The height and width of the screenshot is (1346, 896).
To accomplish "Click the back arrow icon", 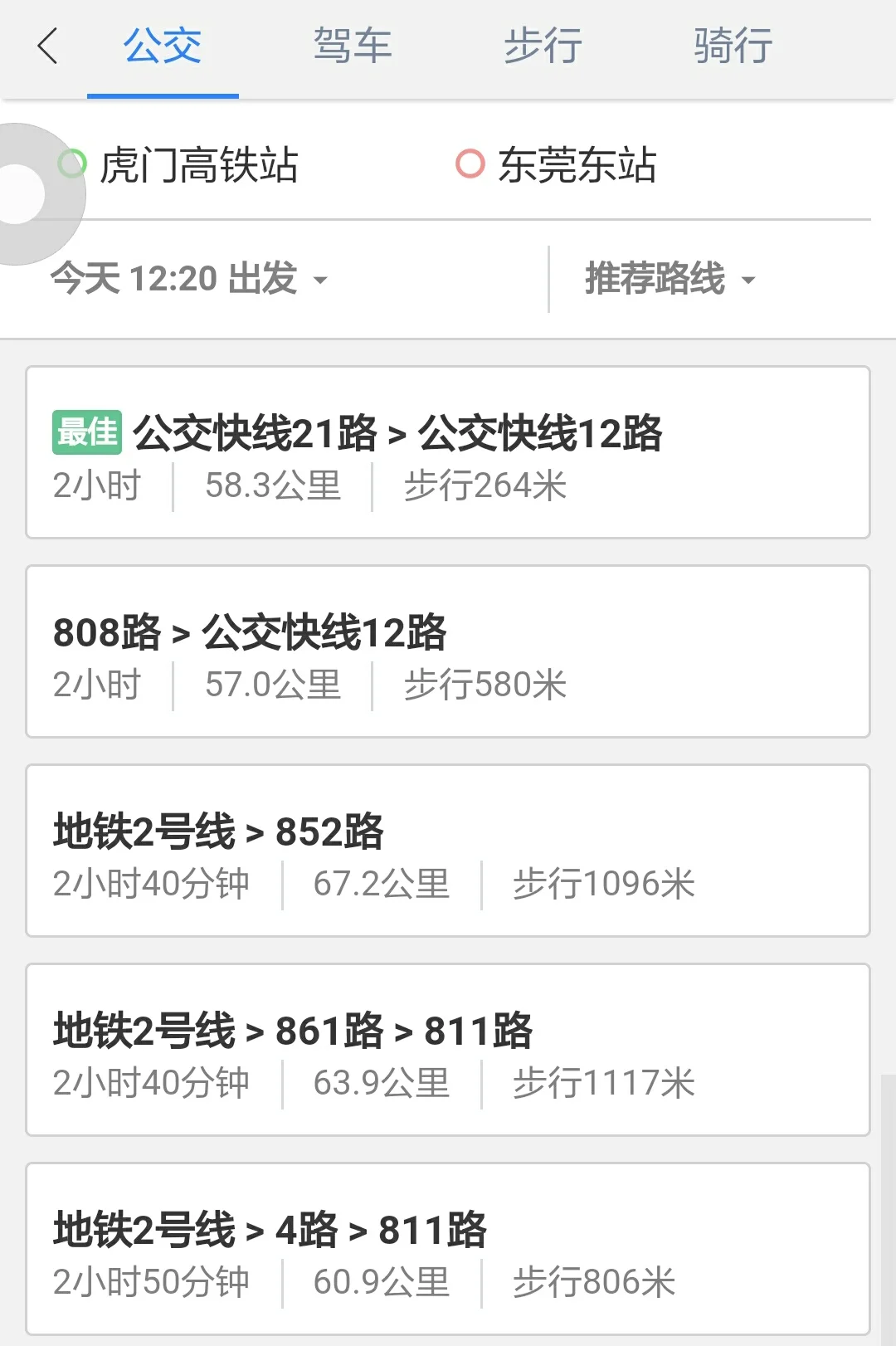I will click(x=47, y=46).
